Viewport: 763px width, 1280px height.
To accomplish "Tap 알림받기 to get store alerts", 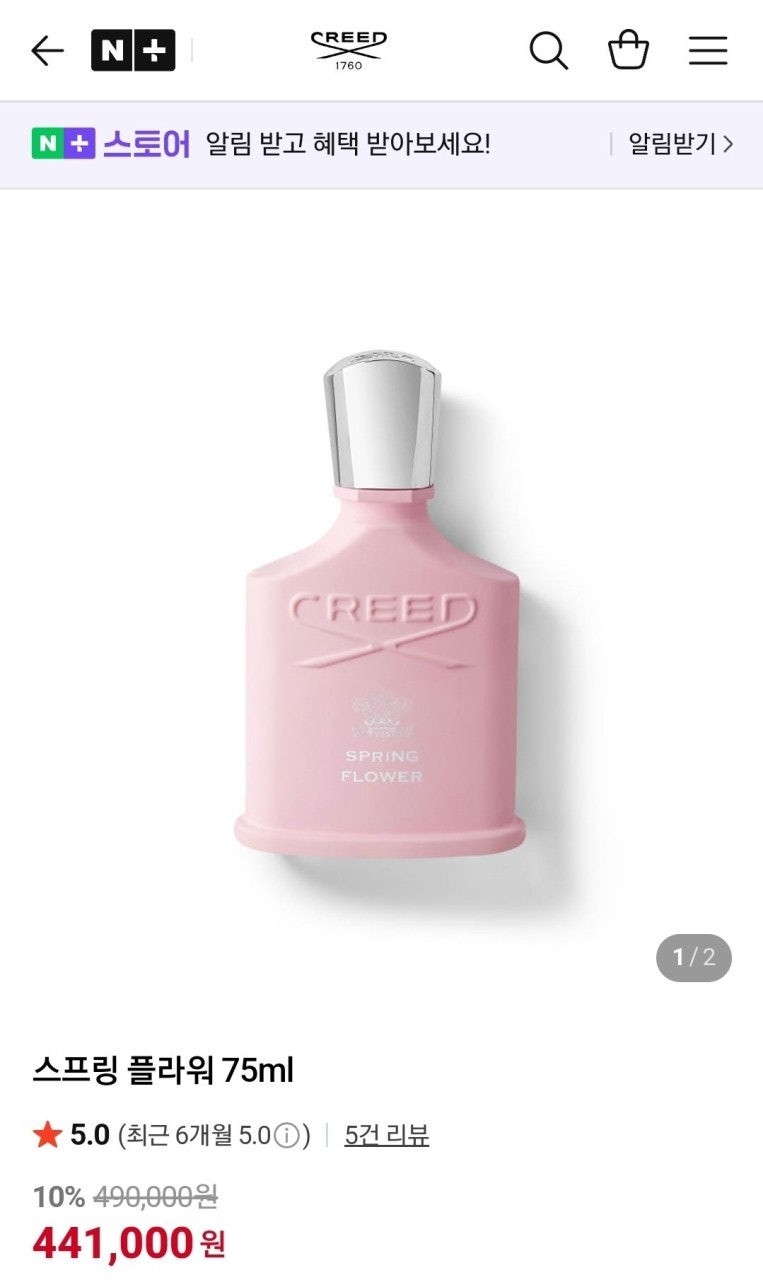I will [x=680, y=144].
